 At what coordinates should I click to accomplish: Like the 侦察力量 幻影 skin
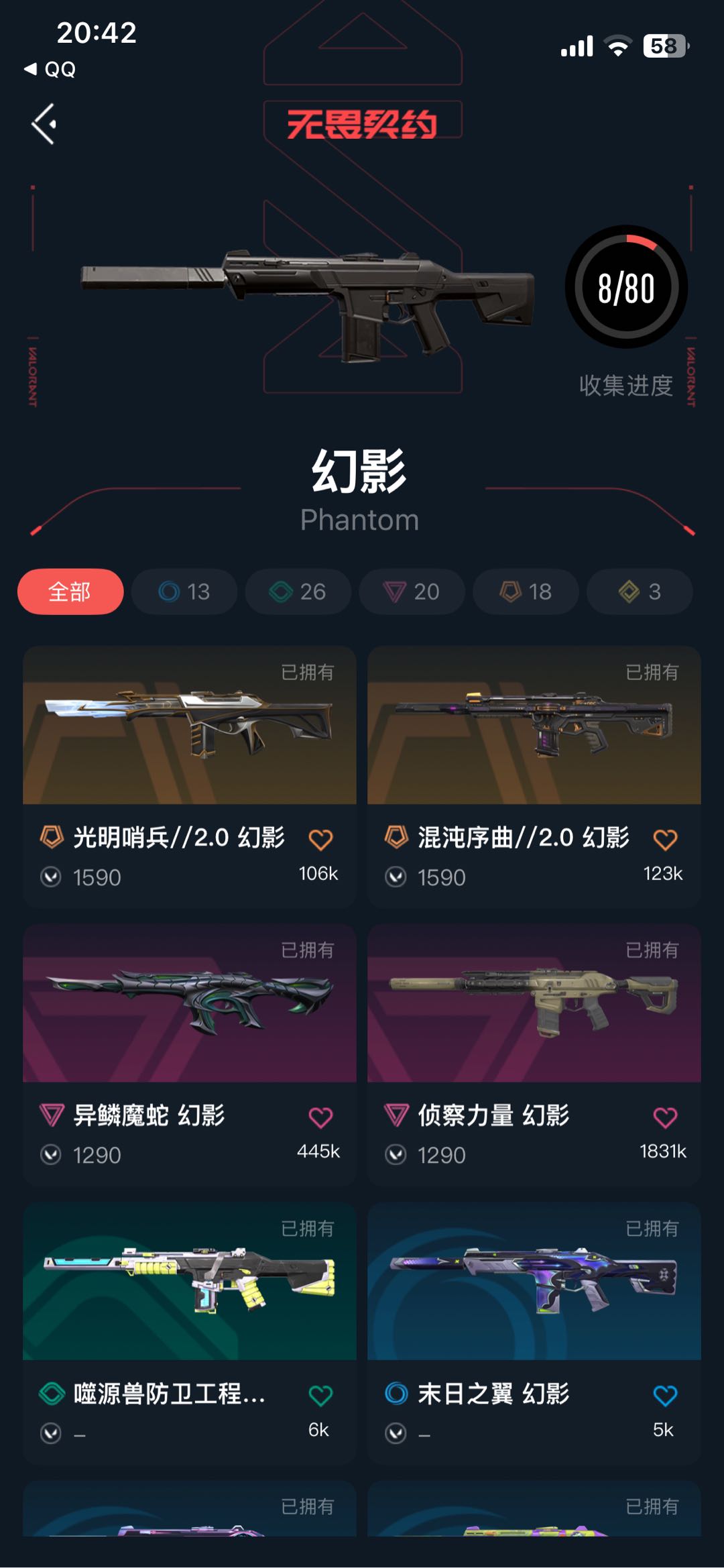tap(665, 1117)
